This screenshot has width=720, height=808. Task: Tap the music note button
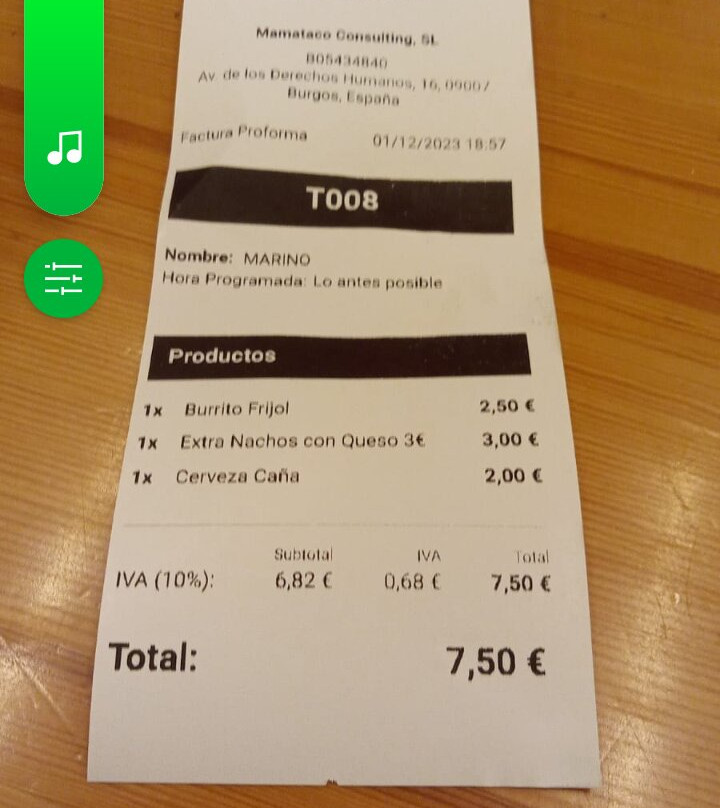click(x=65, y=147)
